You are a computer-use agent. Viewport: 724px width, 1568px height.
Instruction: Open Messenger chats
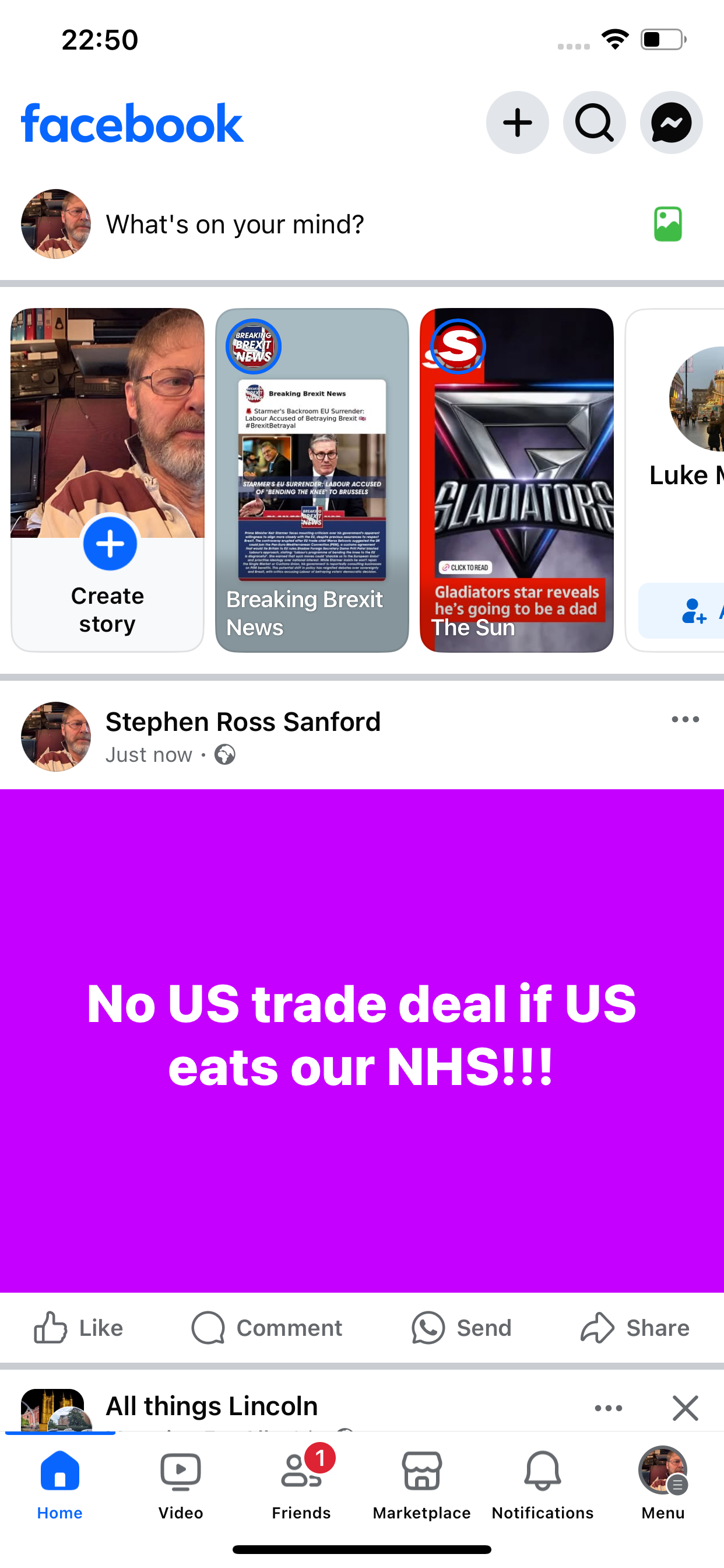[x=671, y=123]
